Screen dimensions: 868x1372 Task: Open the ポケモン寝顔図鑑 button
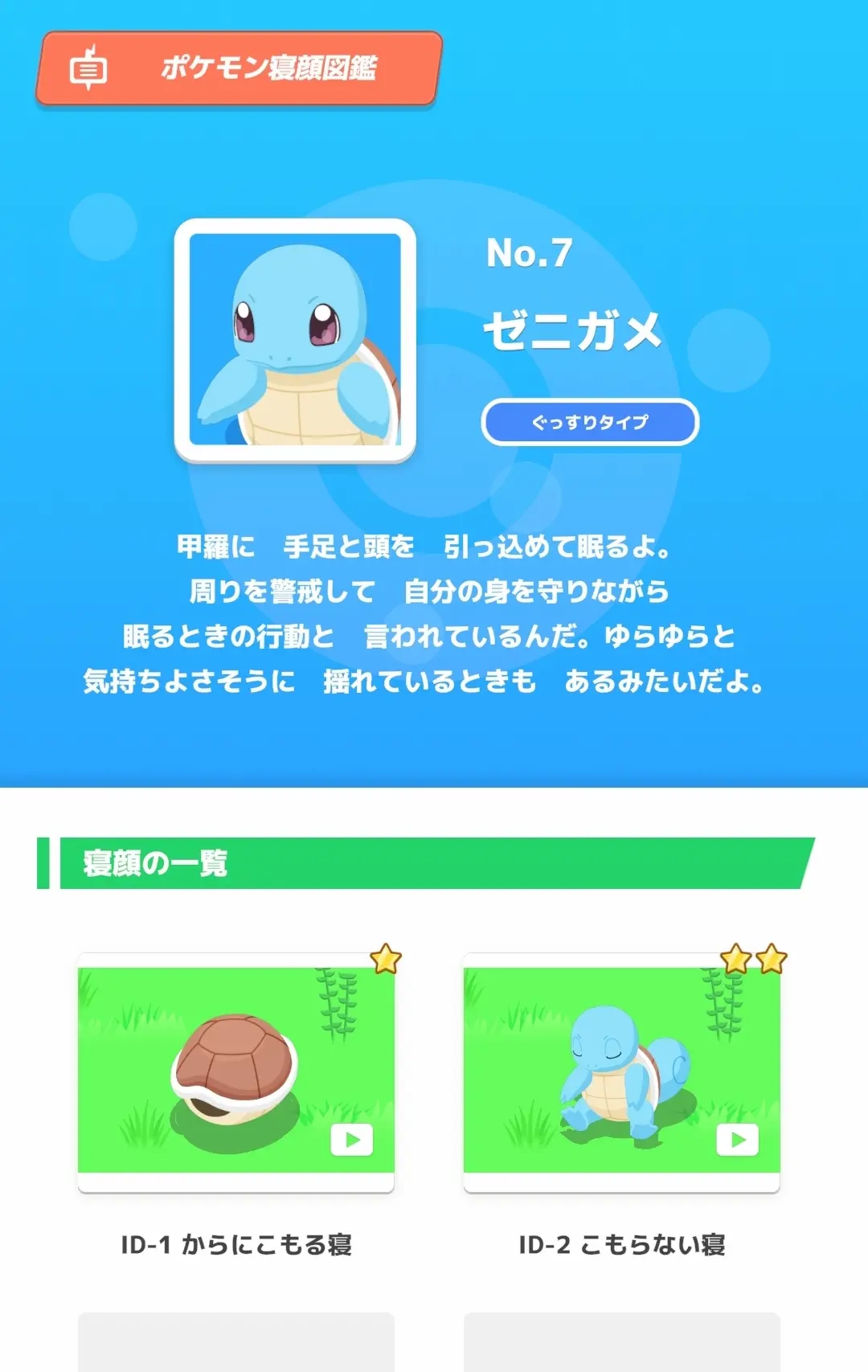(x=239, y=68)
